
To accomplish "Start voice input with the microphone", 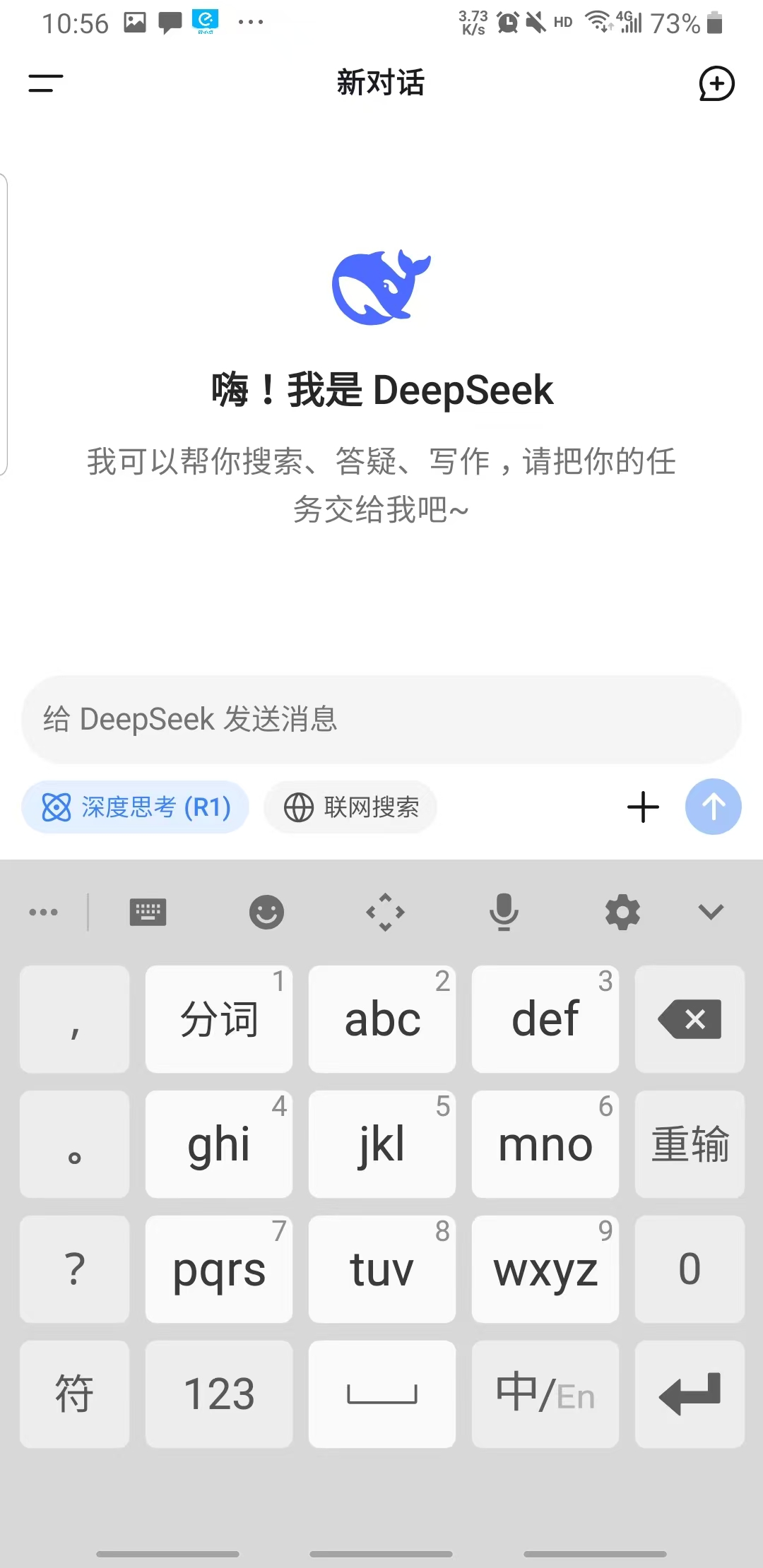I will tap(504, 912).
